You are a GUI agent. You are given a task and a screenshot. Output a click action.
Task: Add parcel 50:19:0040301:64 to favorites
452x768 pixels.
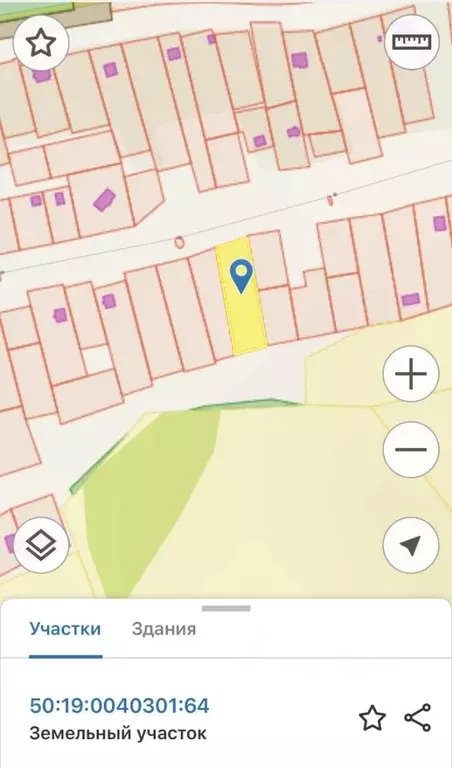(373, 718)
